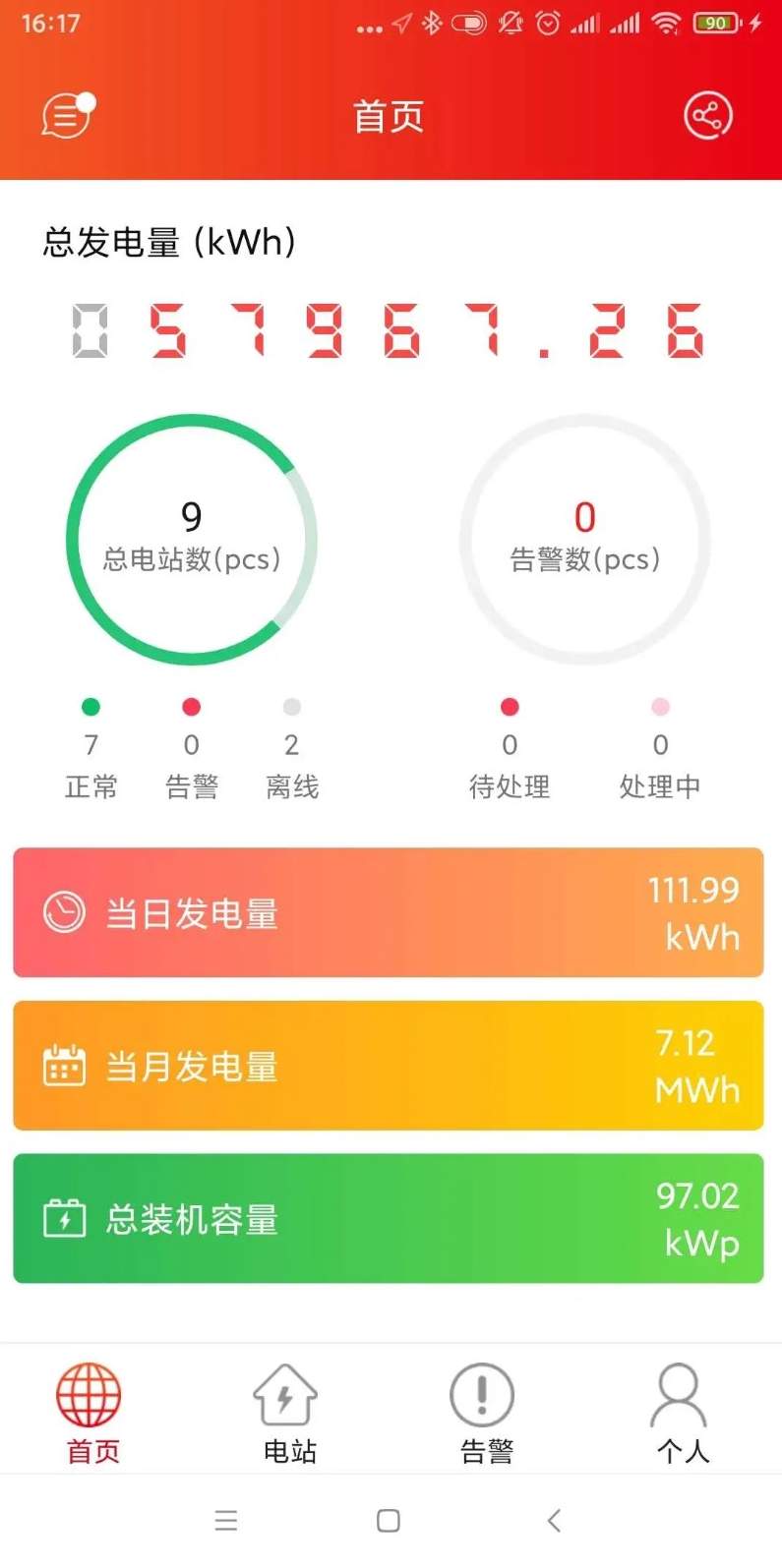The image size is (782, 1568).
Task: Expand the 总装机容量 capacity card
Action: tap(391, 1219)
